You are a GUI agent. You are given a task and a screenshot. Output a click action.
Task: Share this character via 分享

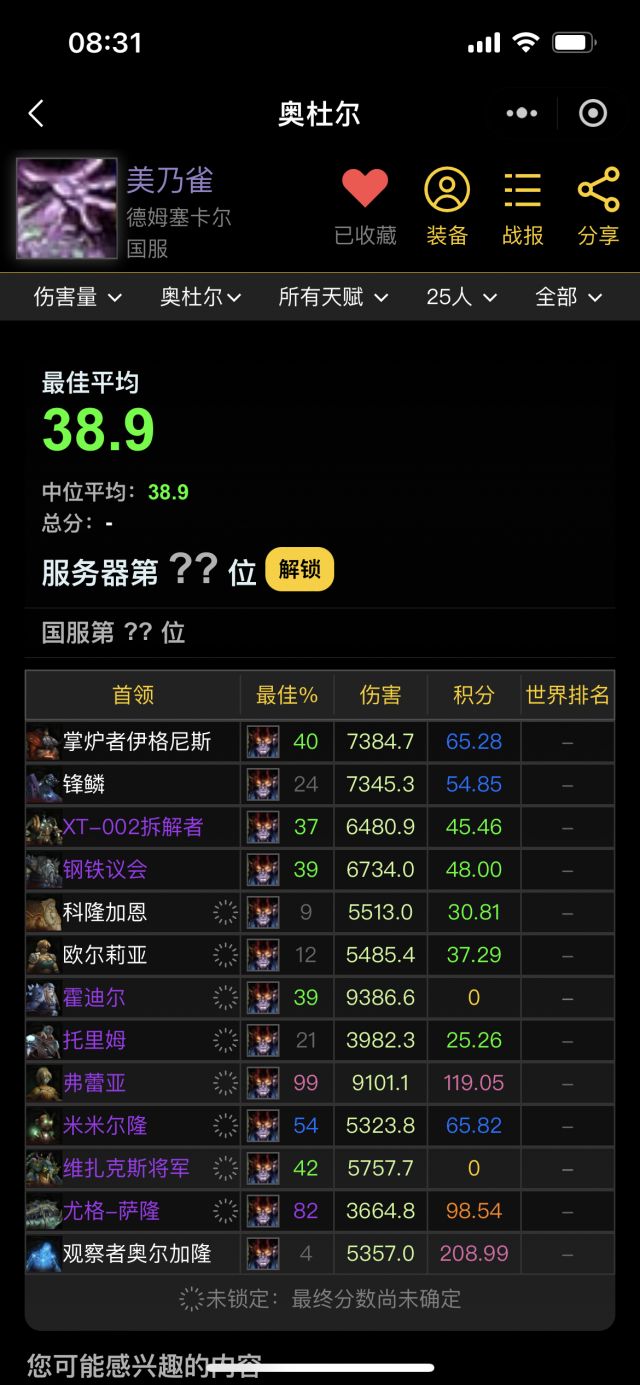point(598,207)
